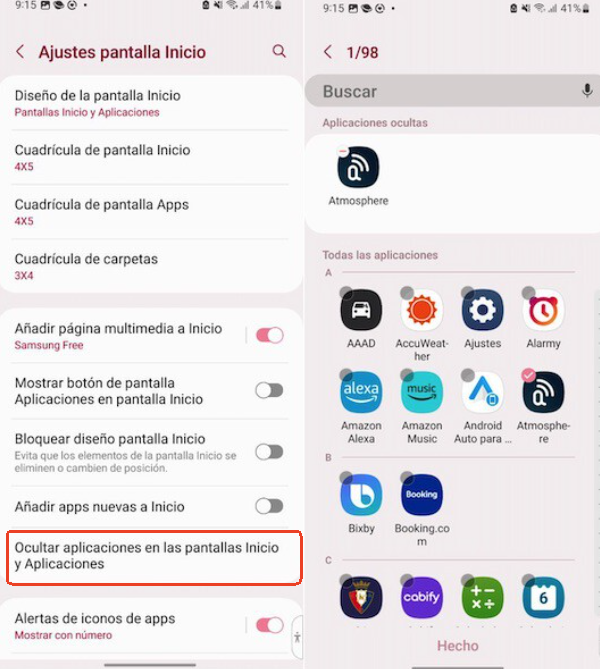The height and width of the screenshot is (669, 600).
Task: Enable Mostrar botón de pantalla Aplicaciones
Action: click(269, 390)
